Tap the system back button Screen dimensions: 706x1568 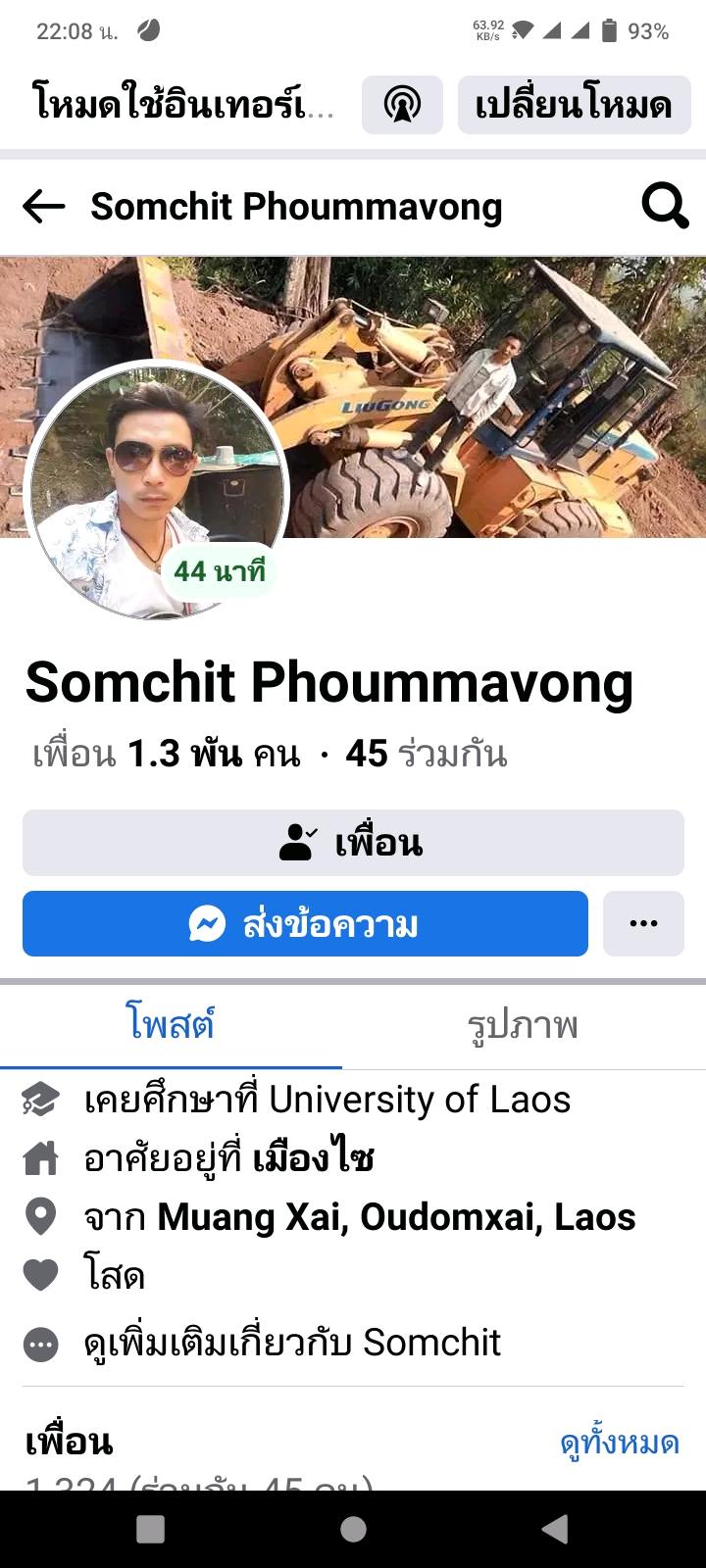[x=555, y=1529]
